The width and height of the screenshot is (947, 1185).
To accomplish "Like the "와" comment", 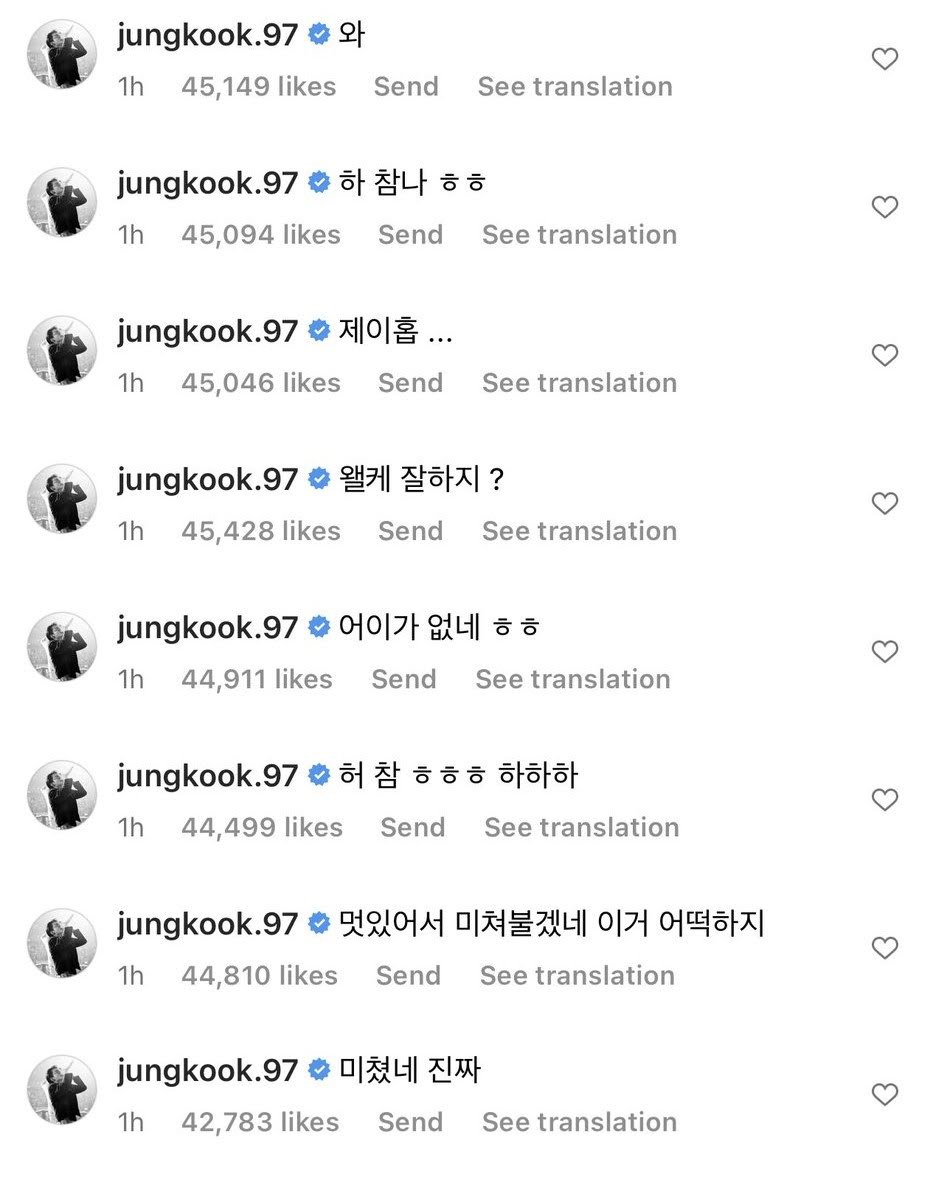I will (x=884, y=60).
